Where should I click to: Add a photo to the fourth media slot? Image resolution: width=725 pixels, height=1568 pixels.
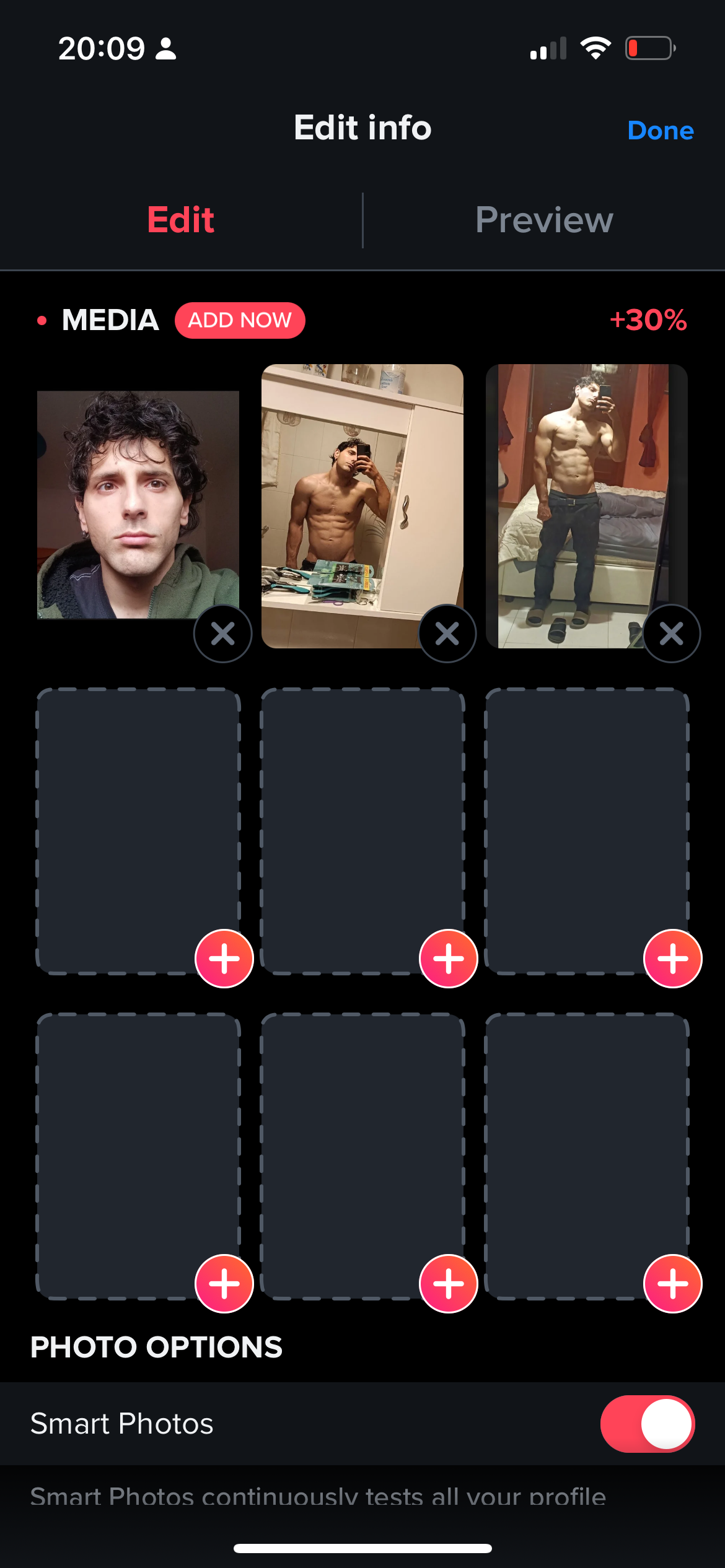pyautogui.click(x=224, y=959)
